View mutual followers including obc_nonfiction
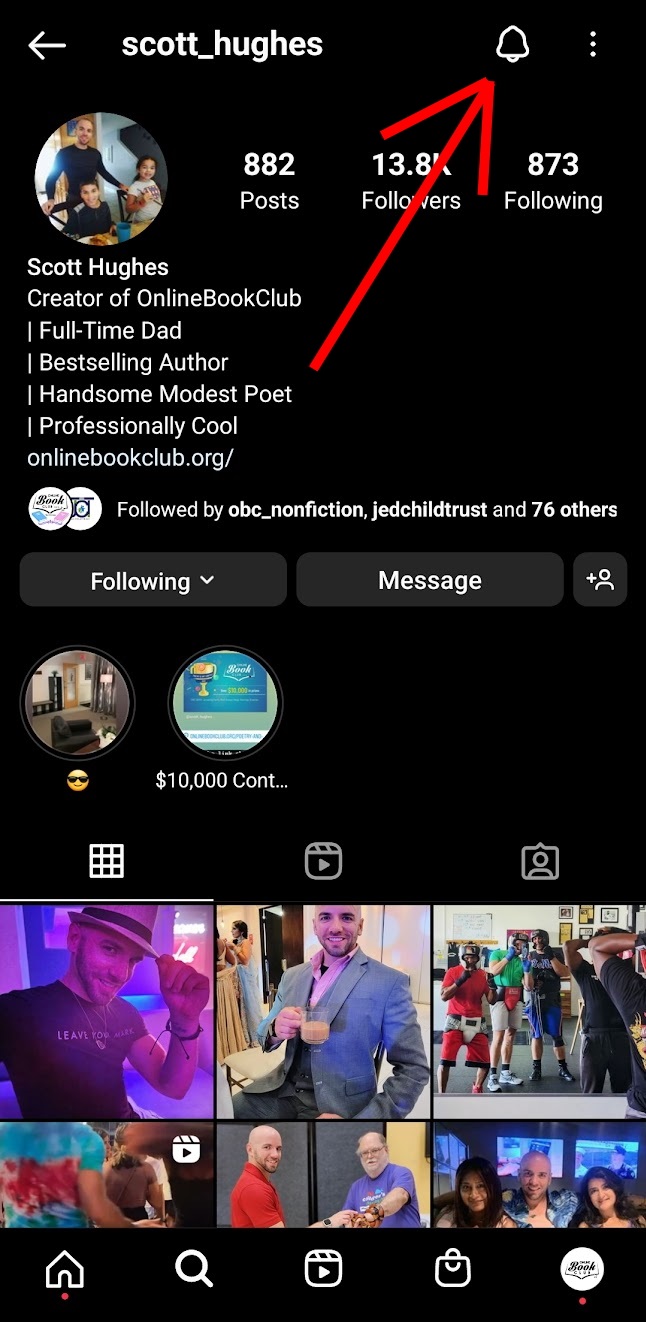This screenshot has height=1322, width=646. click(366, 510)
